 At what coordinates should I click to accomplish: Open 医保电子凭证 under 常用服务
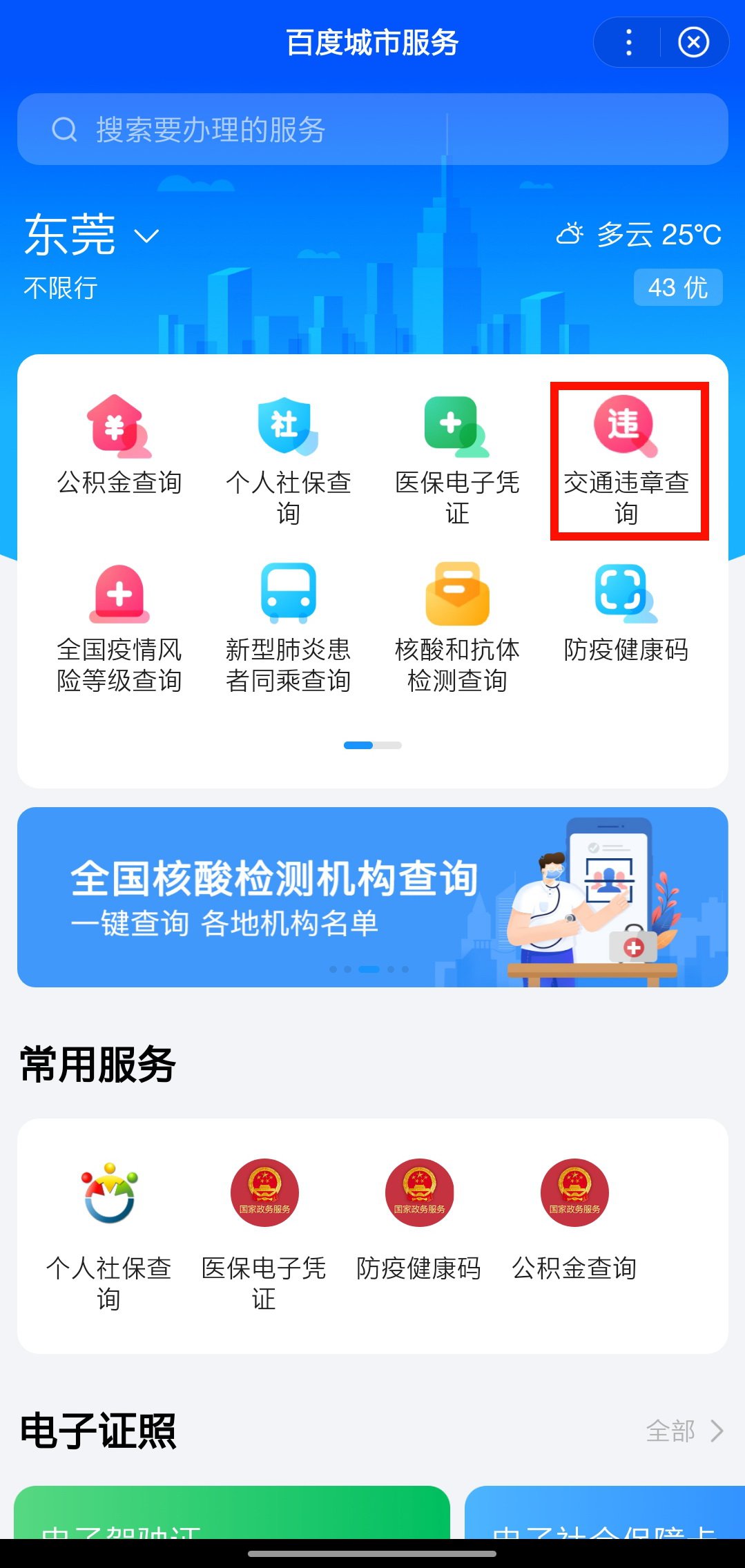coord(264,1234)
